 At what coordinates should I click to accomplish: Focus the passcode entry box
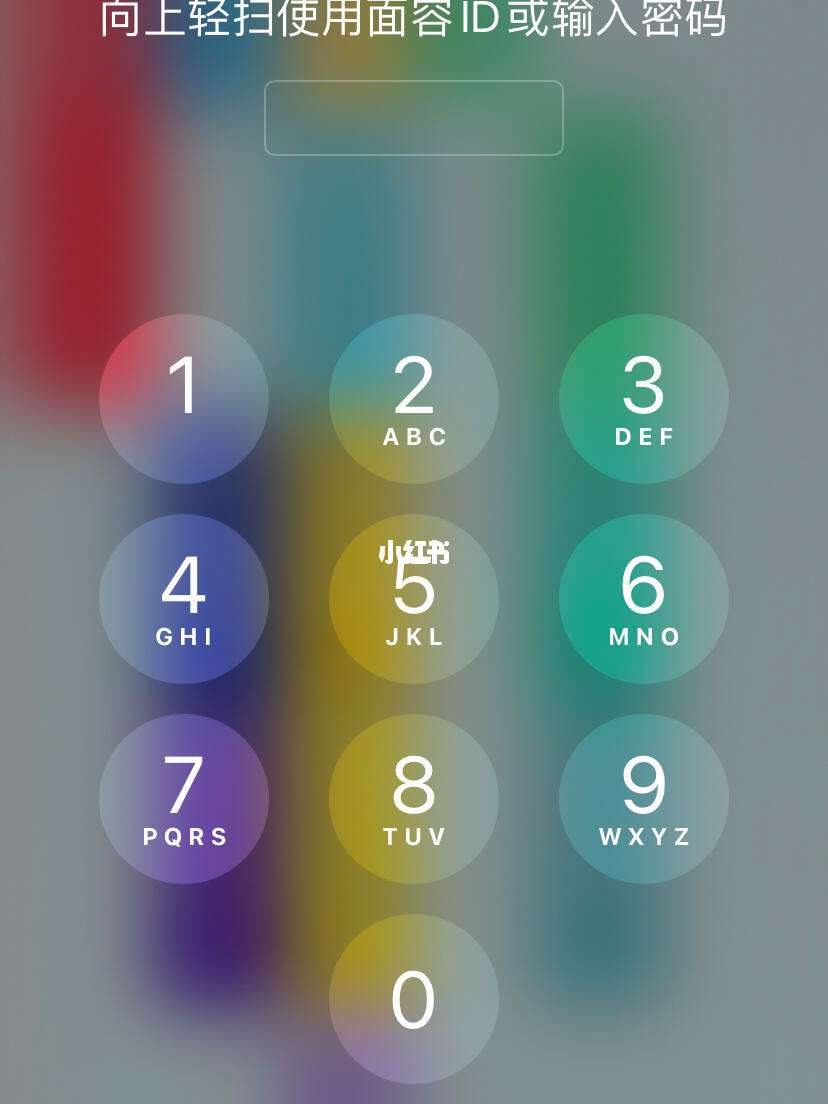pyautogui.click(x=414, y=118)
